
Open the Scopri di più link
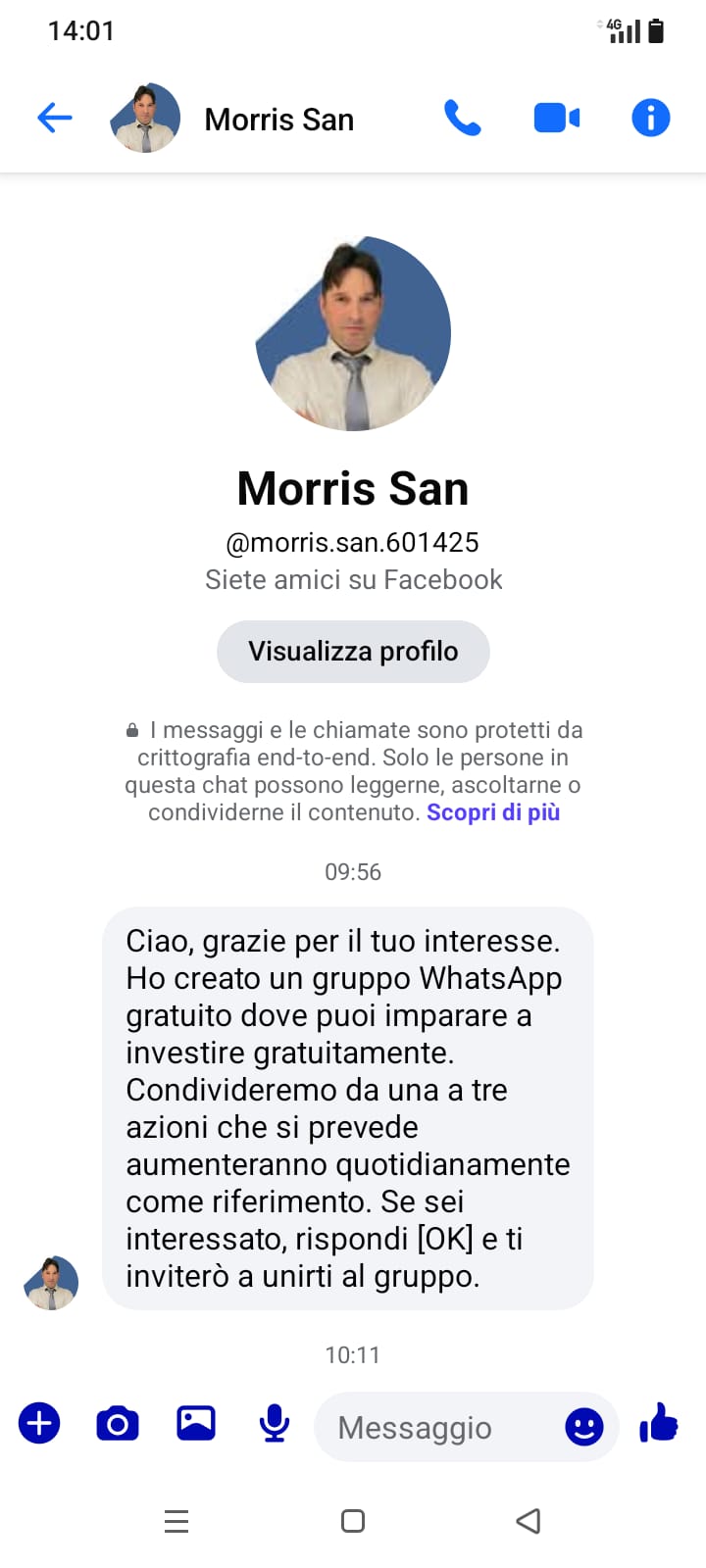pos(493,812)
